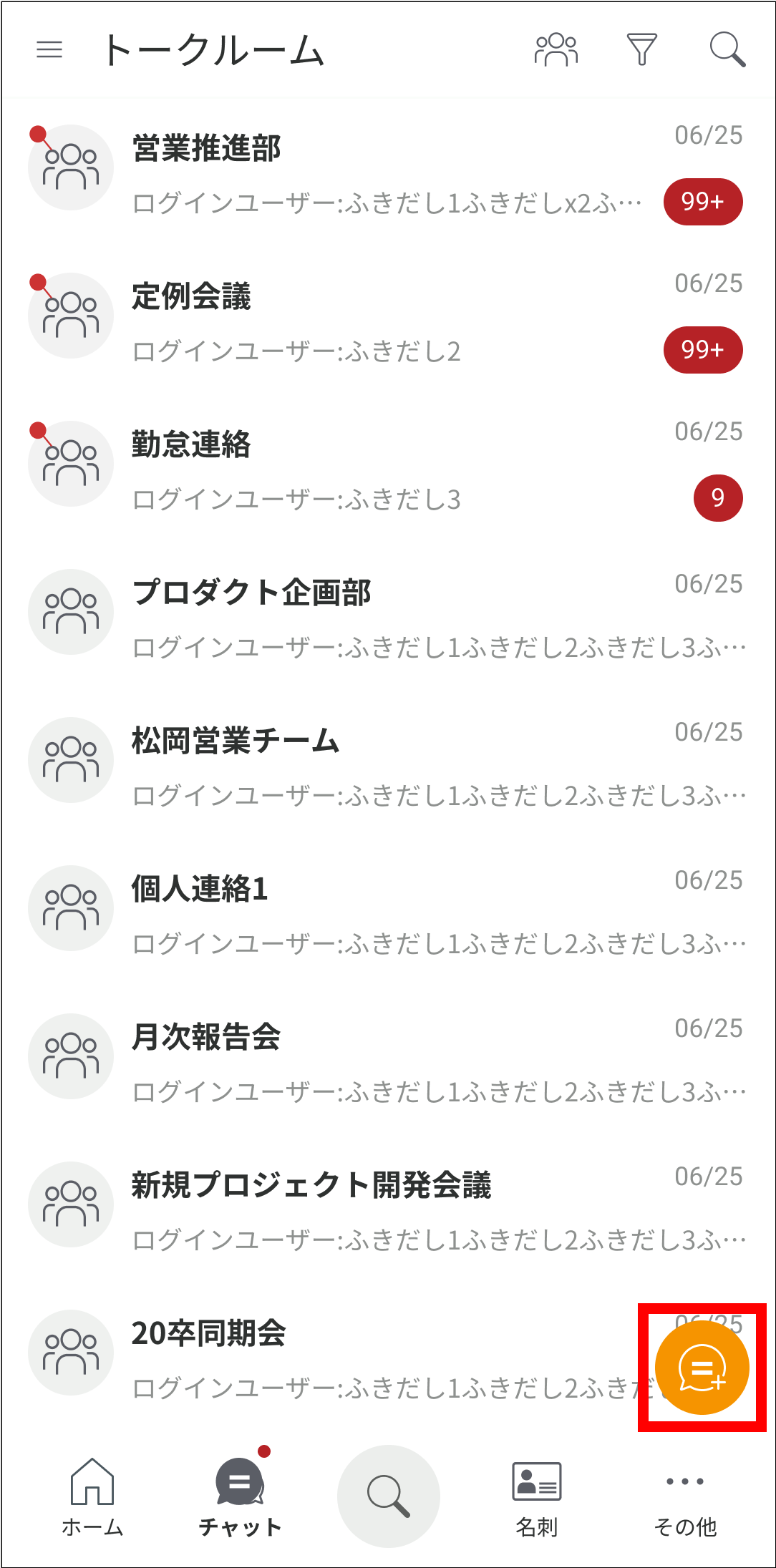This screenshot has width=776, height=1568.
Task: Open the filter funnel icon
Action: coord(641,50)
